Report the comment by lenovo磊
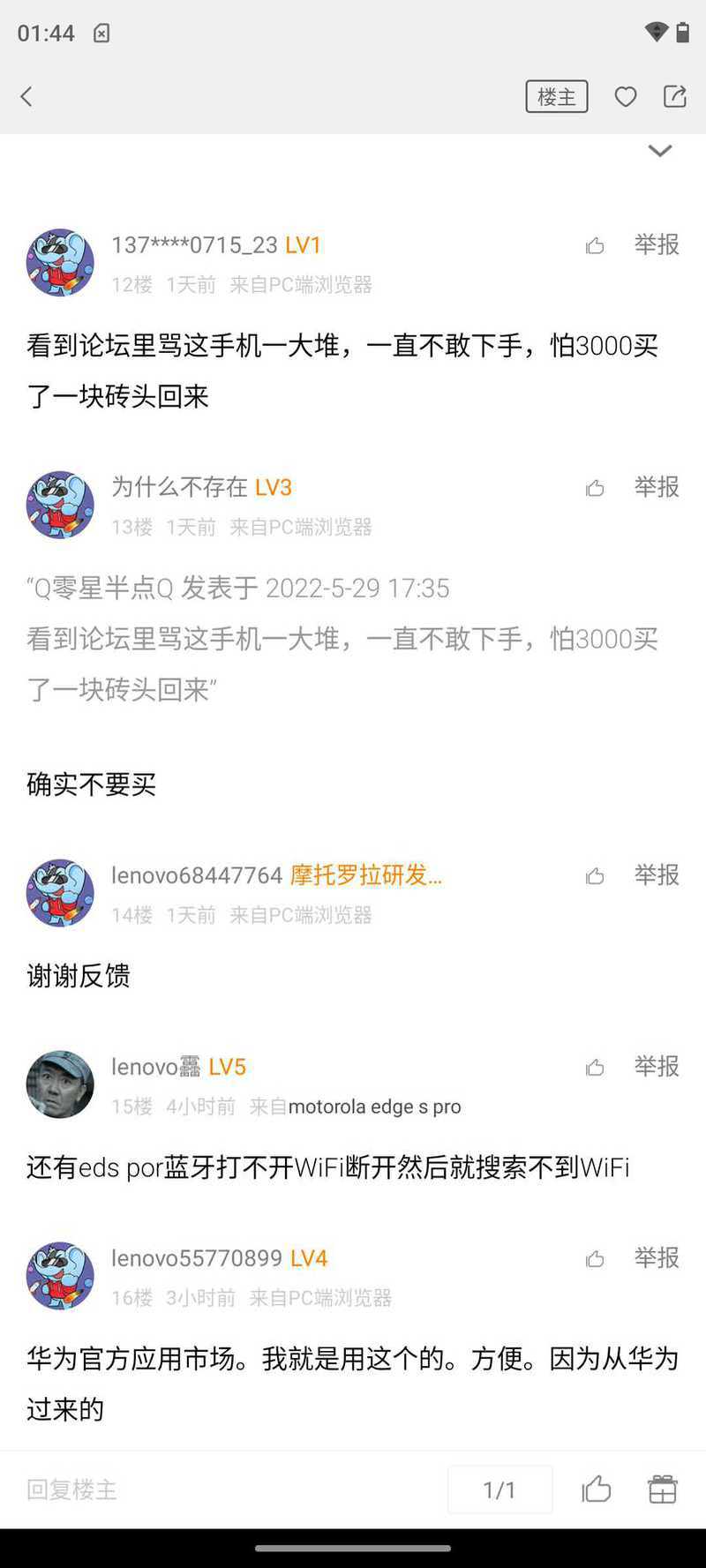The image size is (706, 1568). (657, 1066)
